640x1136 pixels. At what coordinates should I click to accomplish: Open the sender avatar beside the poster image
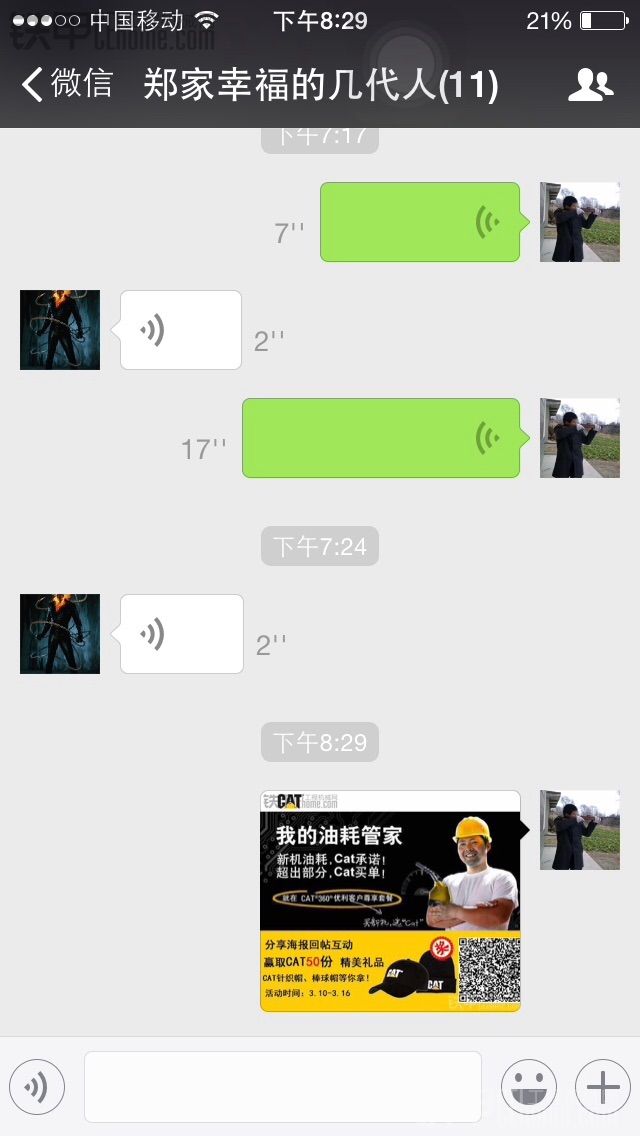tap(580, 830)
